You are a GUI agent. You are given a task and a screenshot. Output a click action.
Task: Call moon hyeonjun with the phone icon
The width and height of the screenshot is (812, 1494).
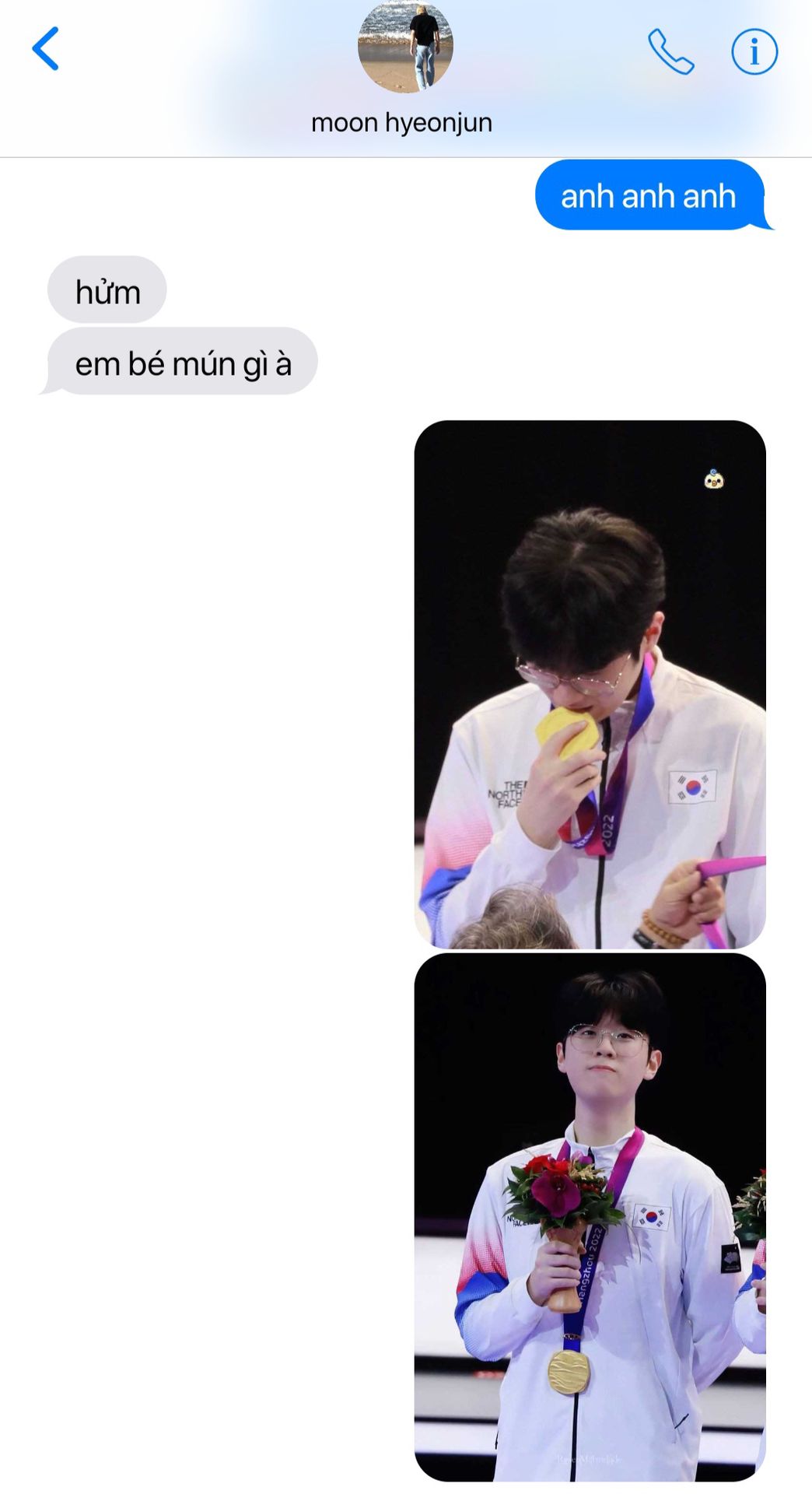click(671, 51)
